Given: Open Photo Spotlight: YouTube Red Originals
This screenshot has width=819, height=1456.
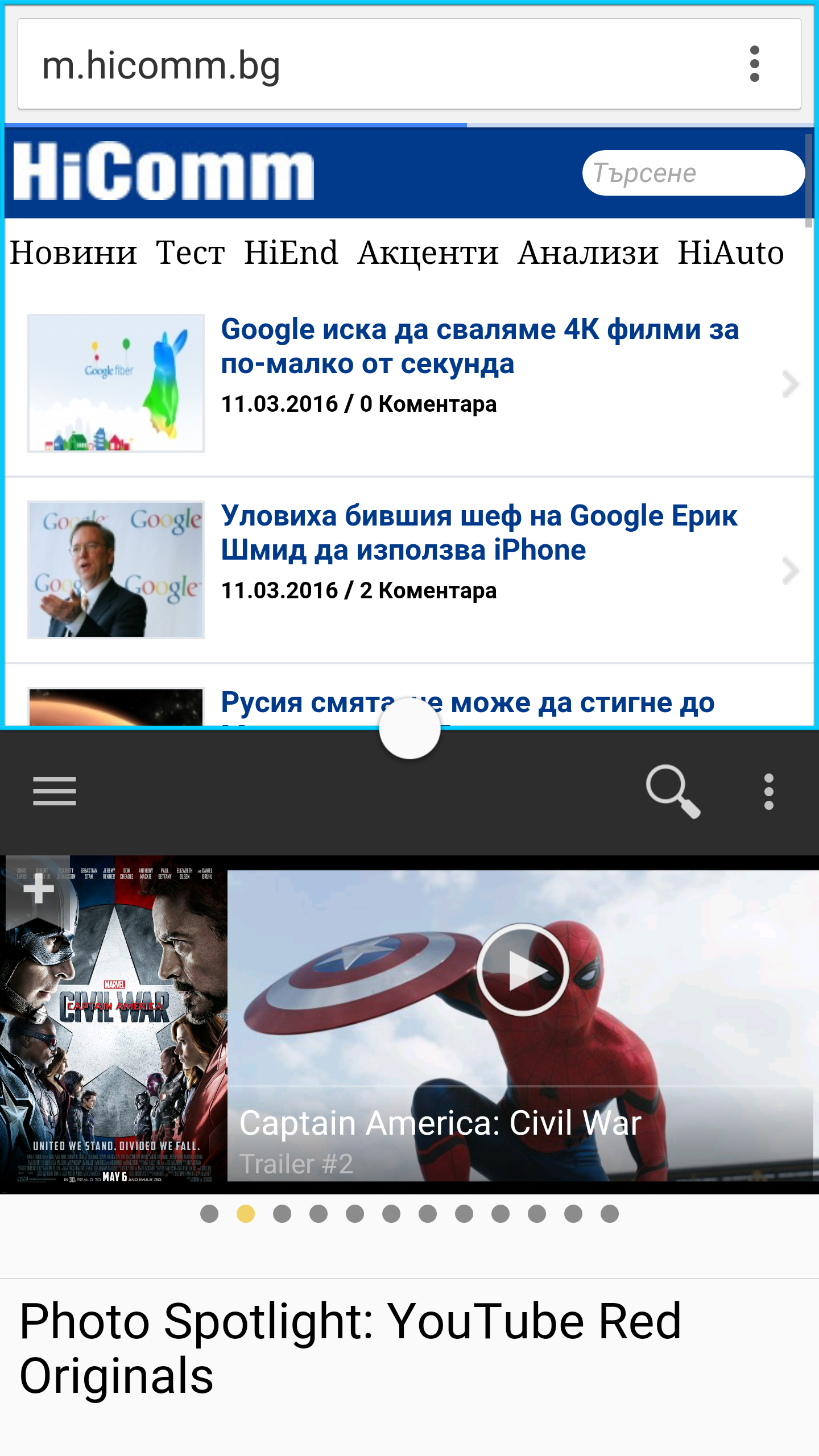Looking at the screenshot, I should [x=350, y=1348].
